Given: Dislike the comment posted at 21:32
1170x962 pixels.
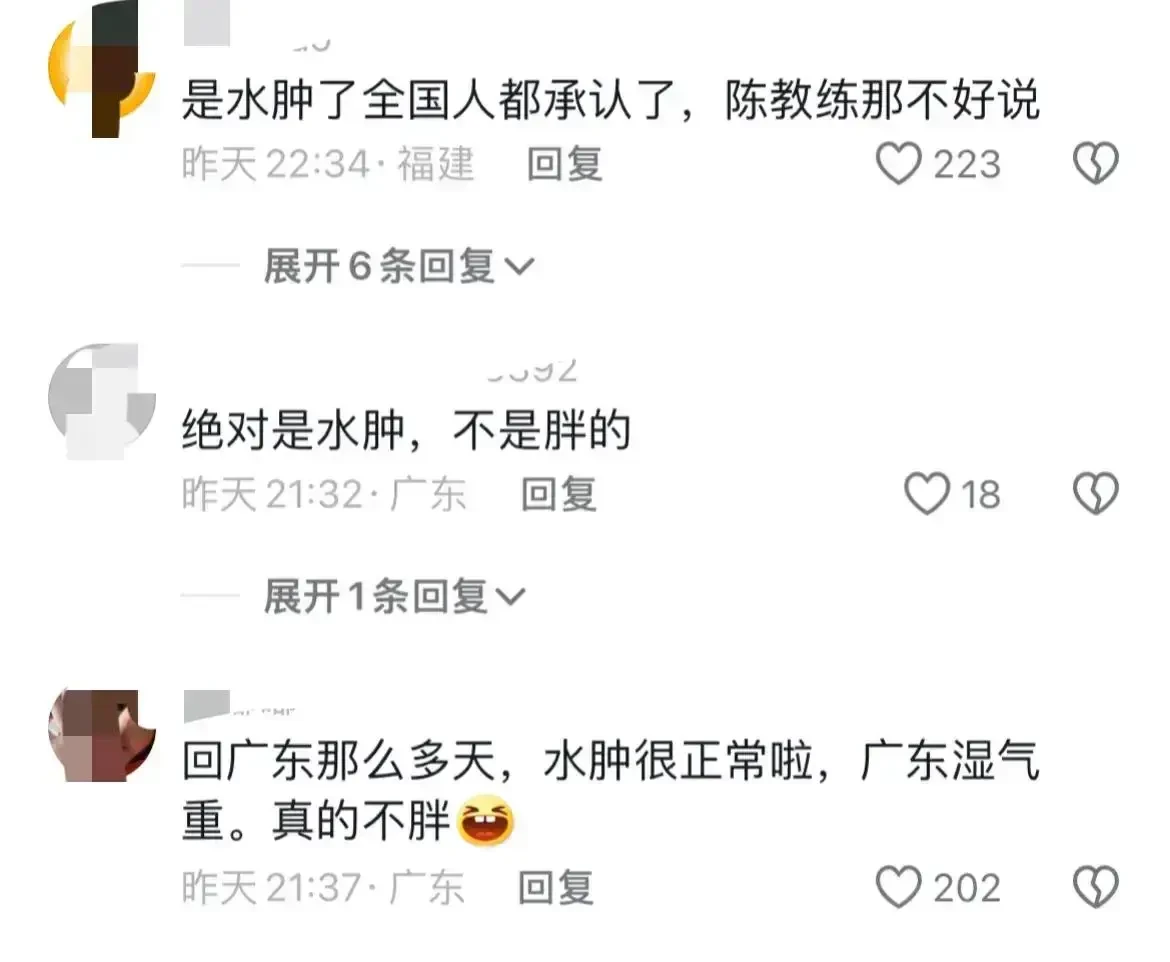Looking at the screenshot, I should 1095,494.
